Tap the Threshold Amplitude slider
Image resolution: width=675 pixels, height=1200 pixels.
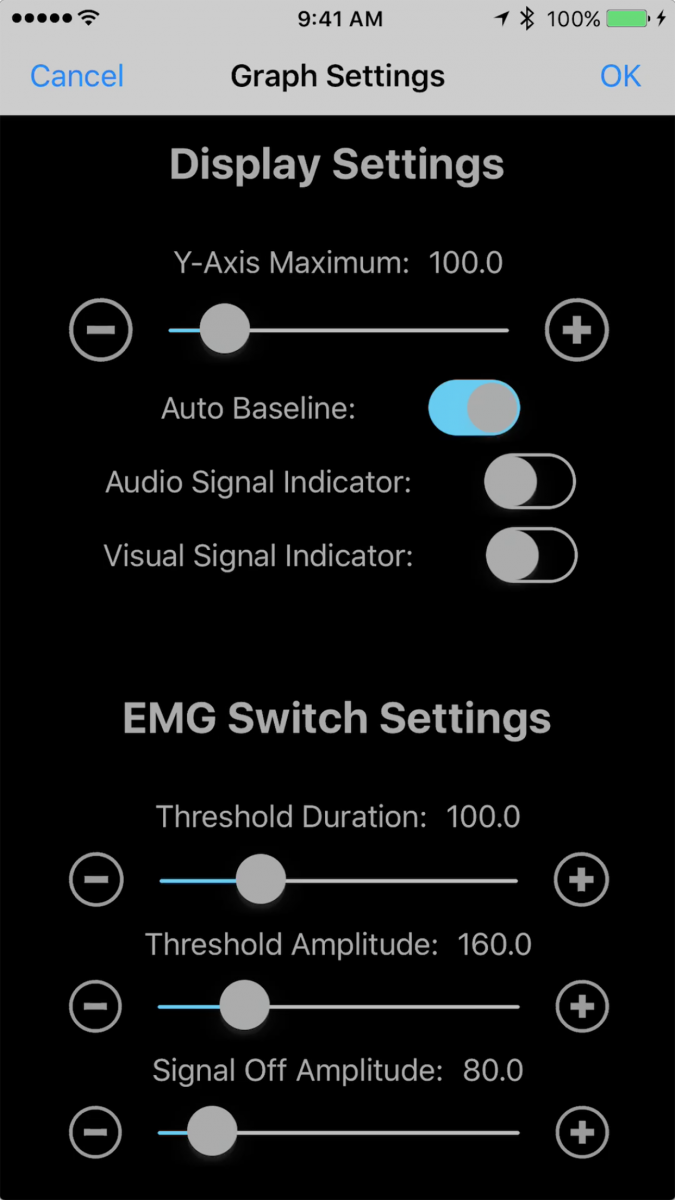[x=338, y=1006]
